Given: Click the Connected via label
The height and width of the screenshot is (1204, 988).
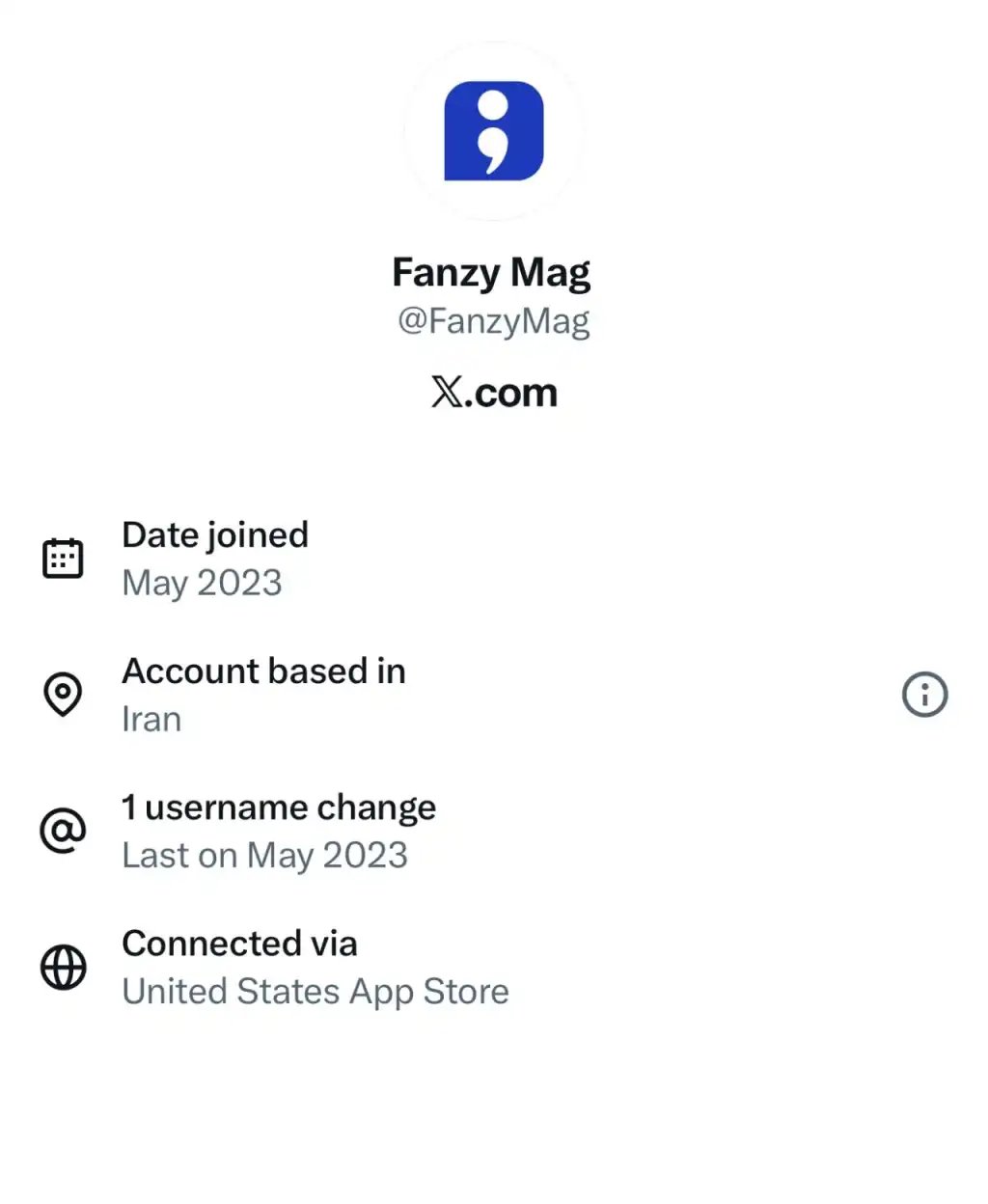Looking at the screenshot, I should [239, 943].
